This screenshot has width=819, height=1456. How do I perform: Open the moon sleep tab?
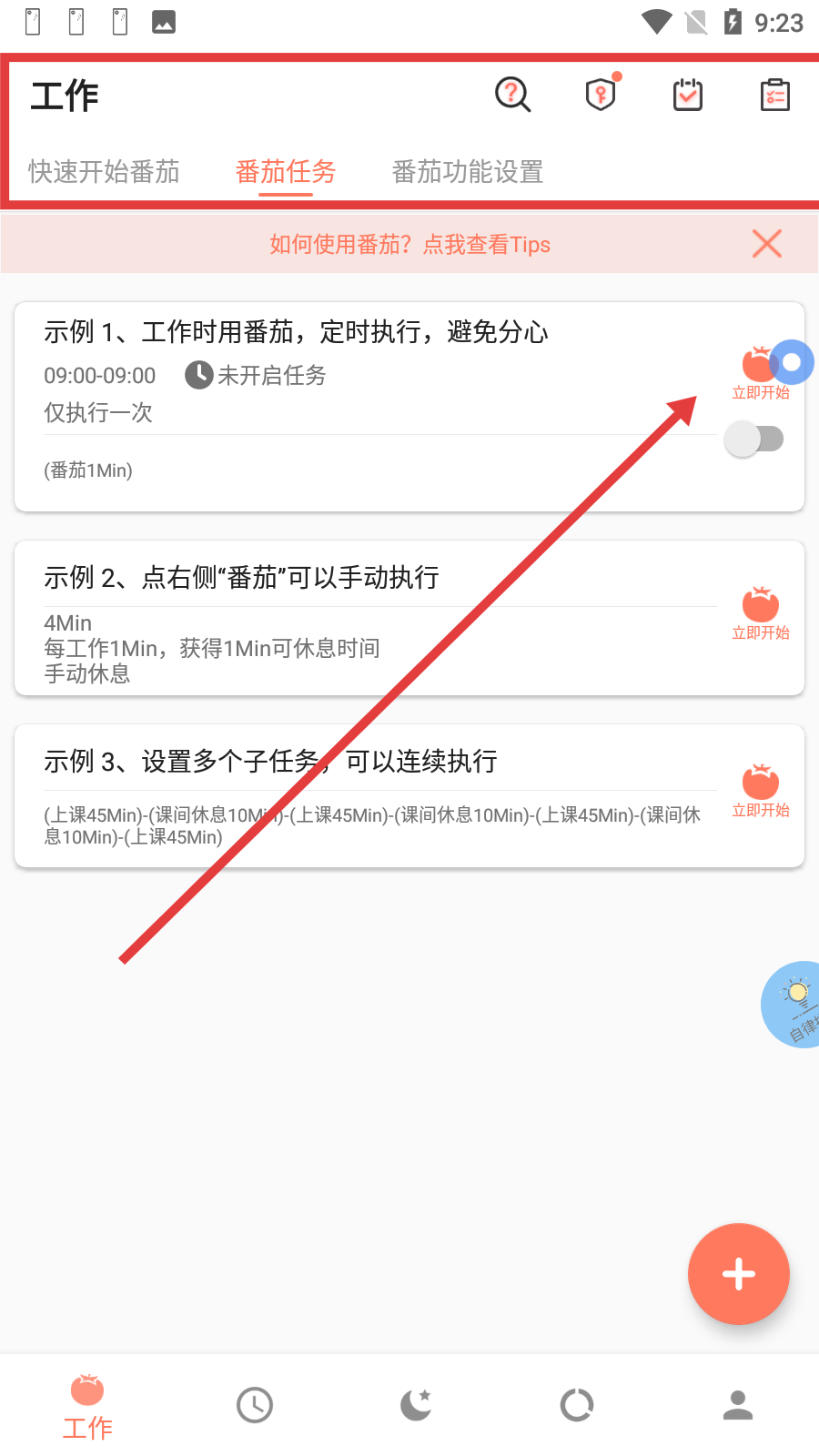coord(416,1405)
